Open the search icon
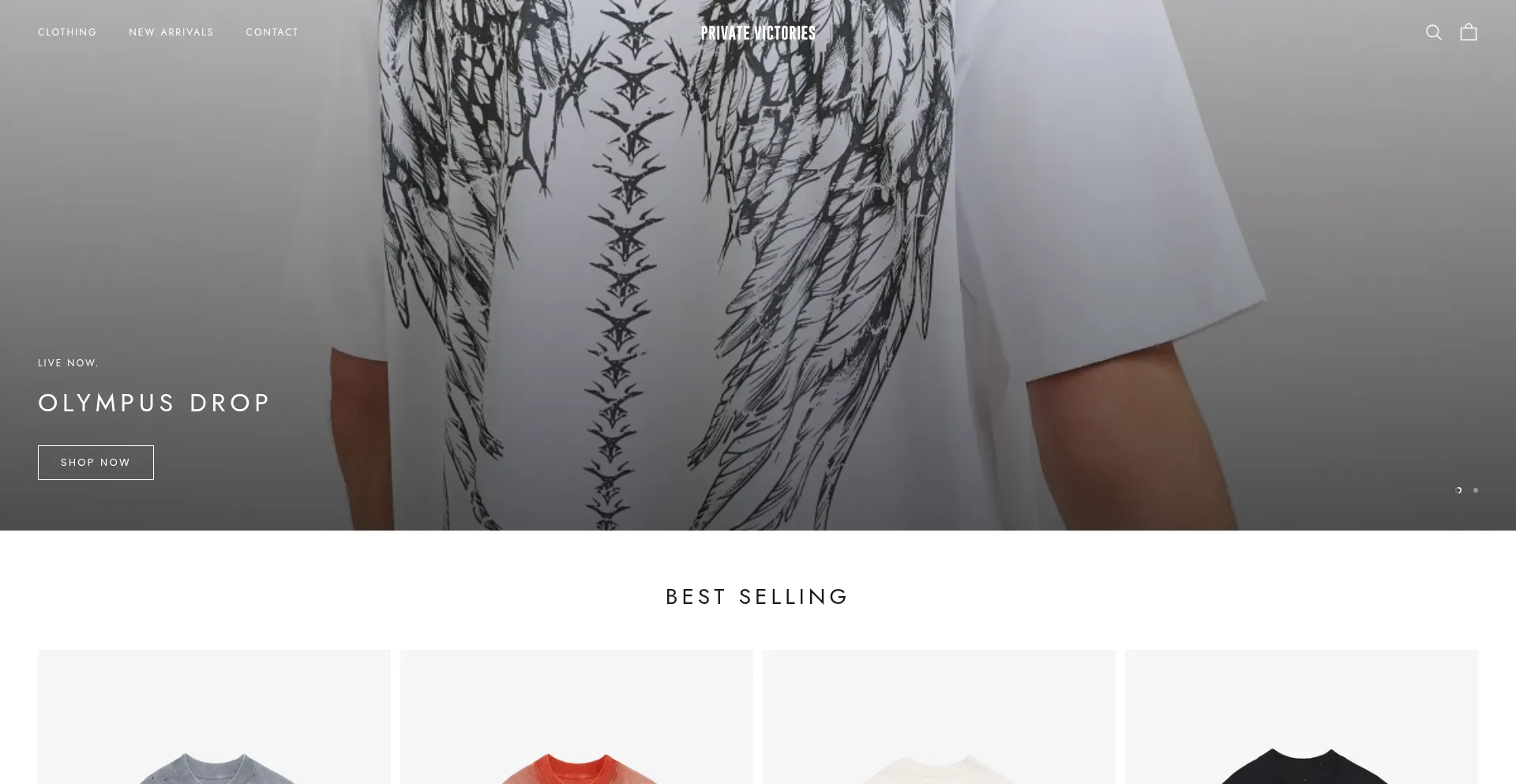Image resolution: width=1516 pixels, height=784 pixels. (1433, 32)
